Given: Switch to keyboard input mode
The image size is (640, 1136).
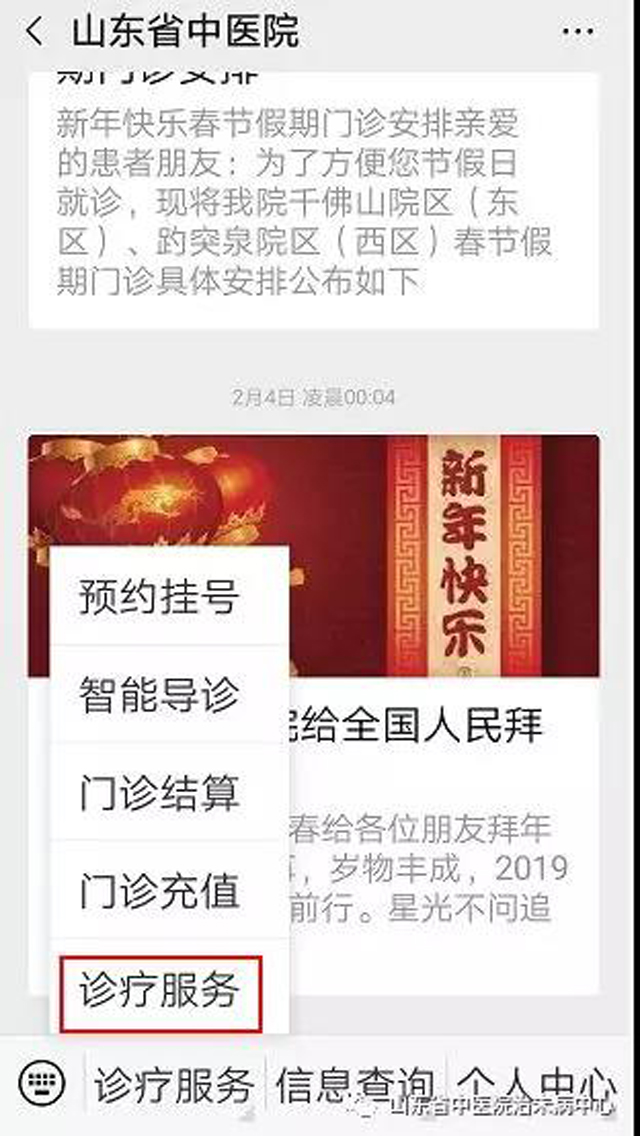Looking at the screenshot, I should coord(42,1083).
